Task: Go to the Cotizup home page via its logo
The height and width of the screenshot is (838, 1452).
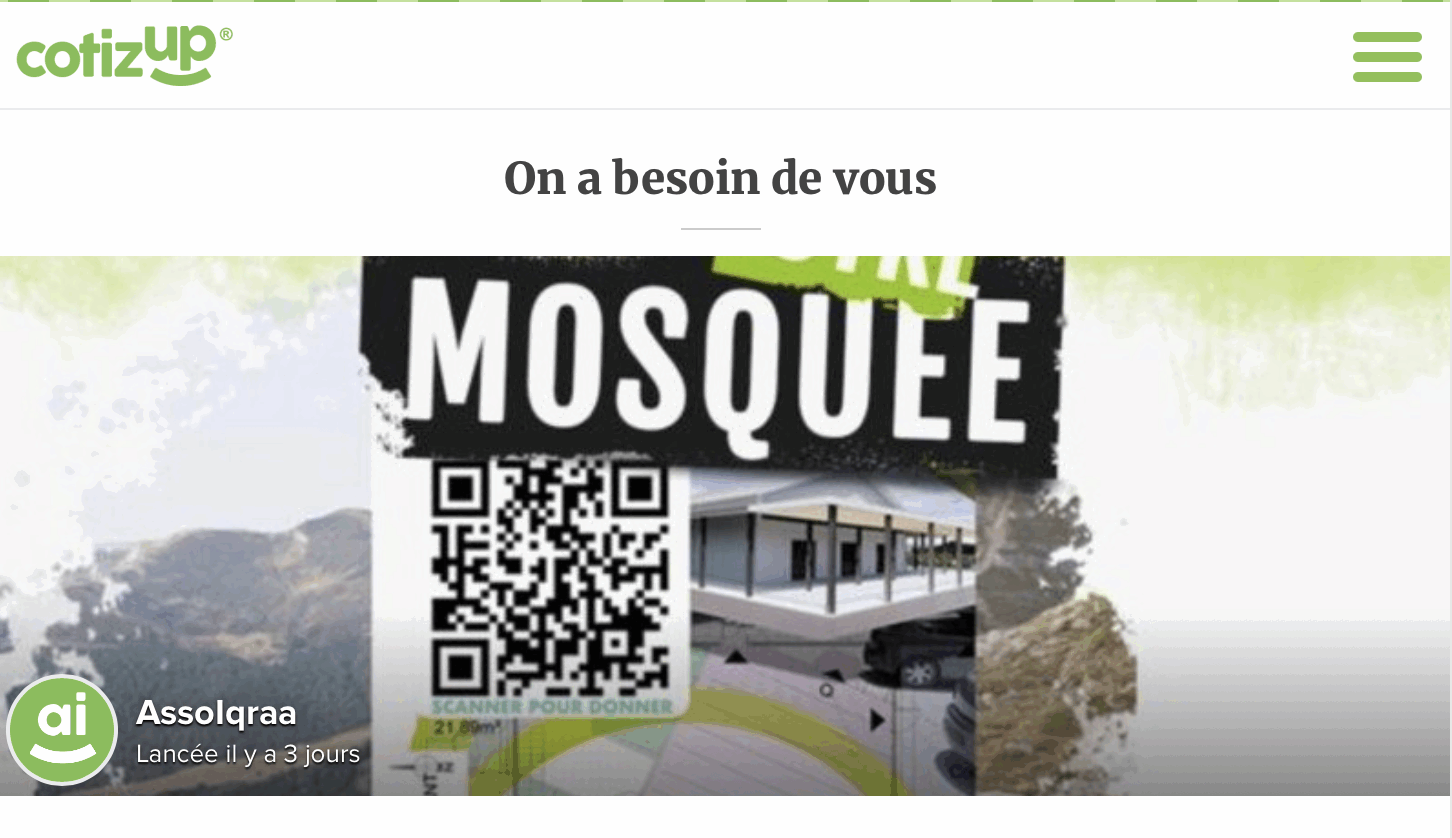Action: click(x=124, y=56)
